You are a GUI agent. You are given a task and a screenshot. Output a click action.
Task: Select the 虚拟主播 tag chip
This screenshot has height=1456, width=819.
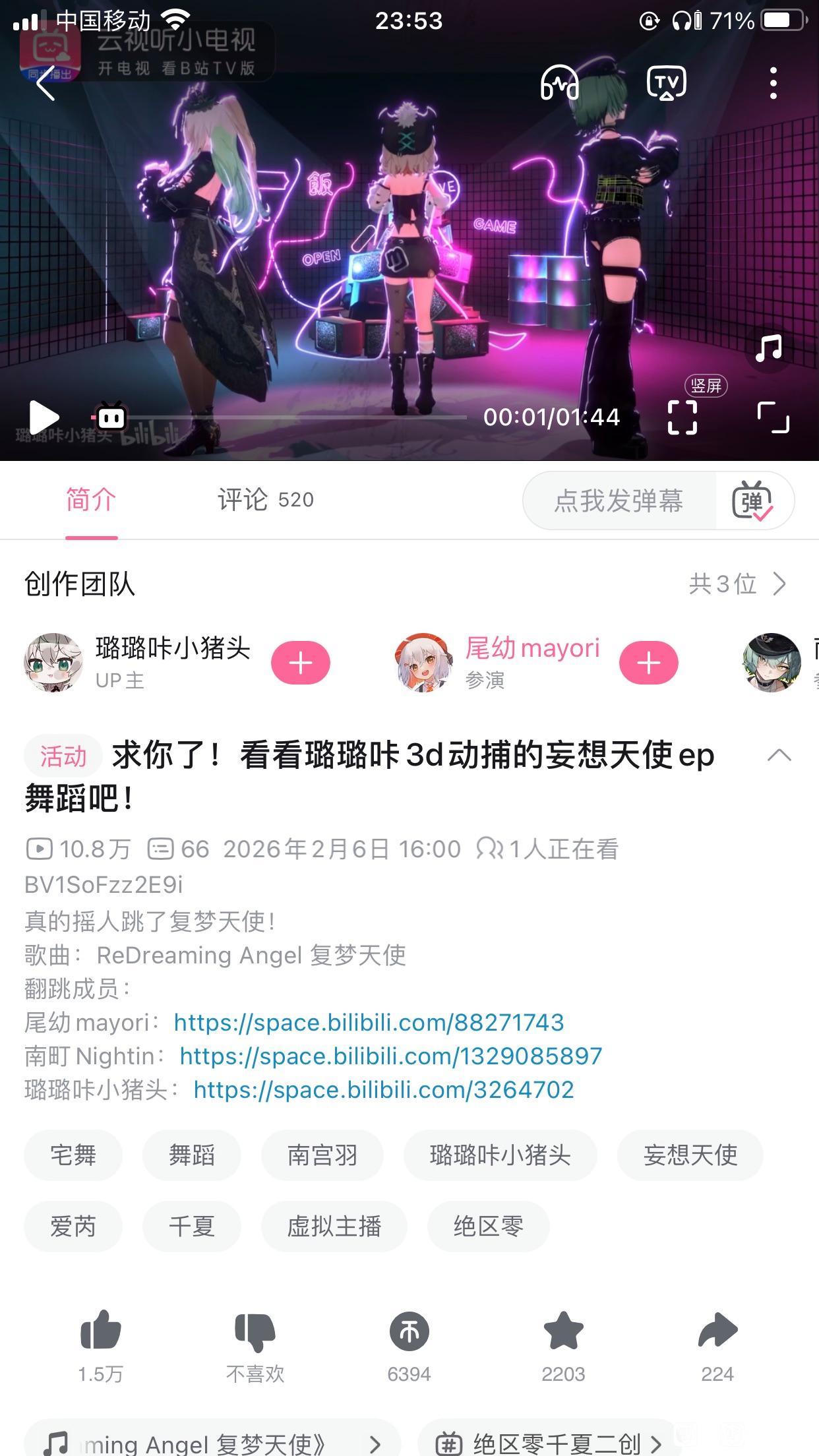coord(334,1227)
